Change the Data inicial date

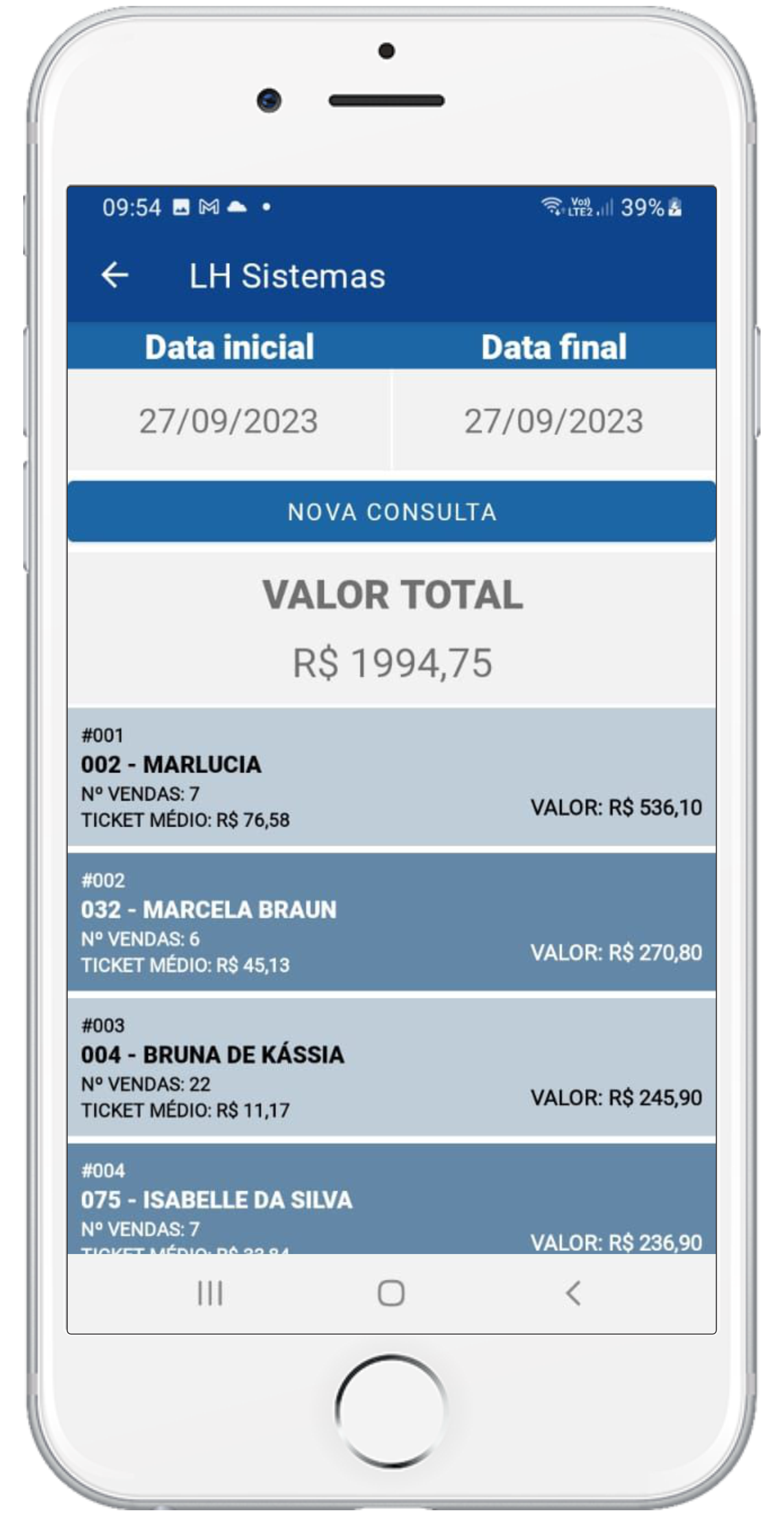point(228,420)
